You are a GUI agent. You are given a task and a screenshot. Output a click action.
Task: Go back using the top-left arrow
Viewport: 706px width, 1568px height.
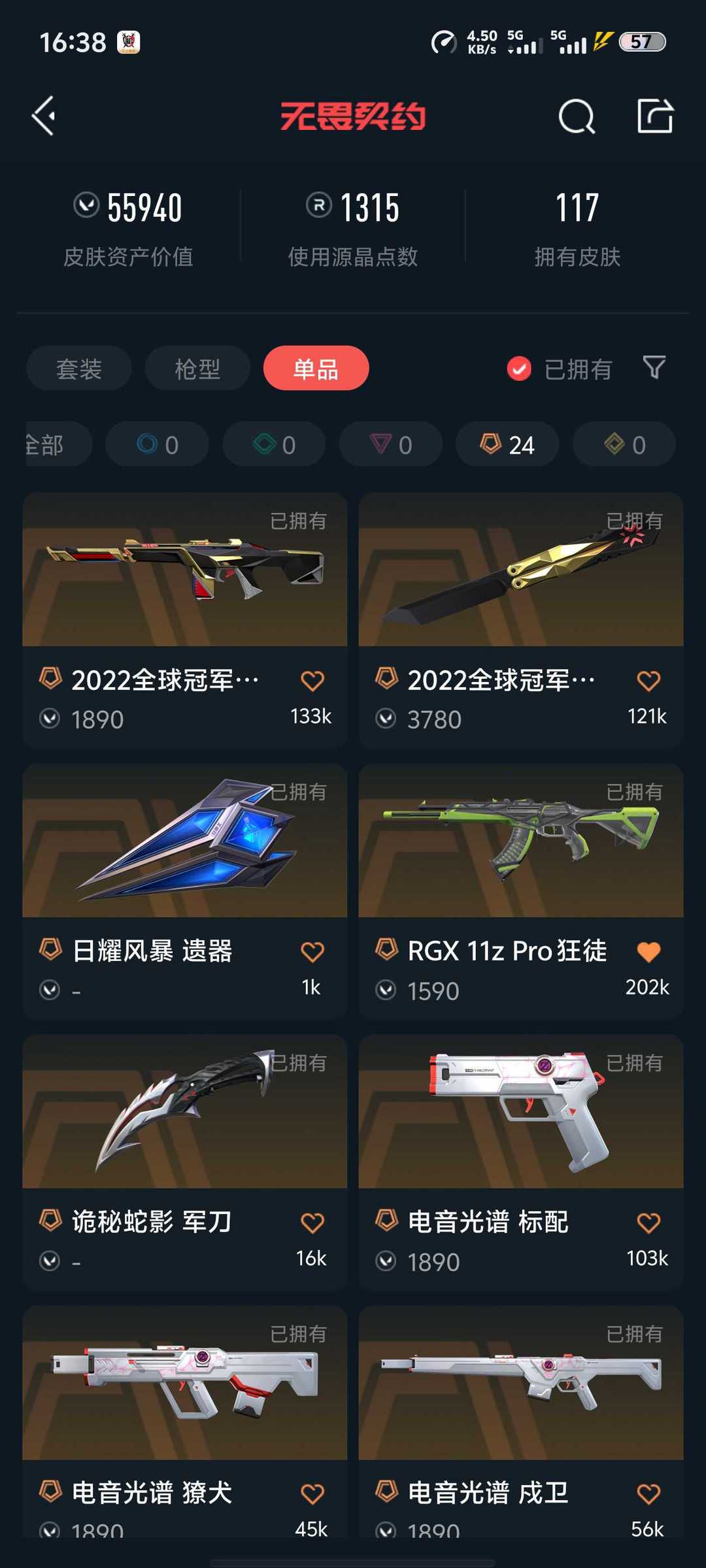pyautogui.click(x=44, y=116)
